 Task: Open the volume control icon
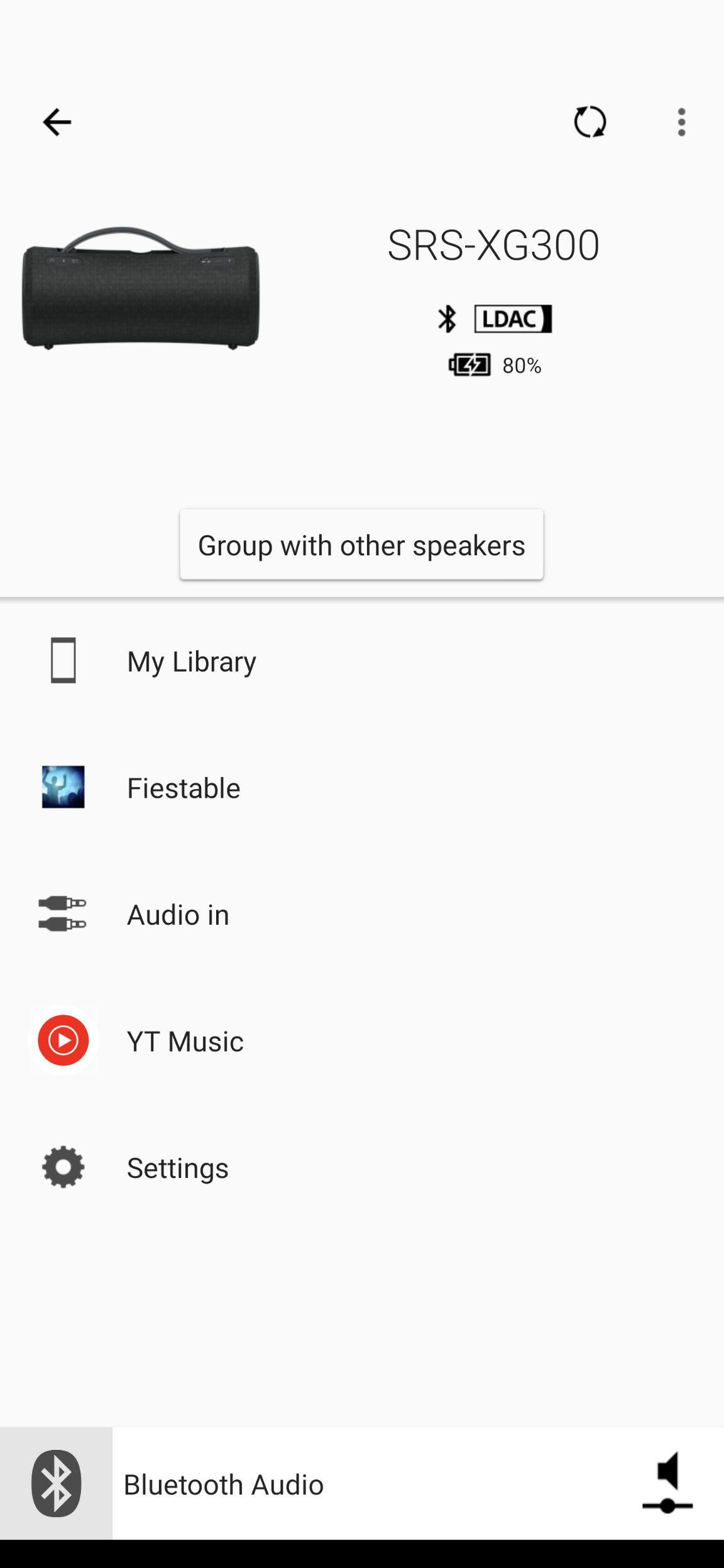667,1484
